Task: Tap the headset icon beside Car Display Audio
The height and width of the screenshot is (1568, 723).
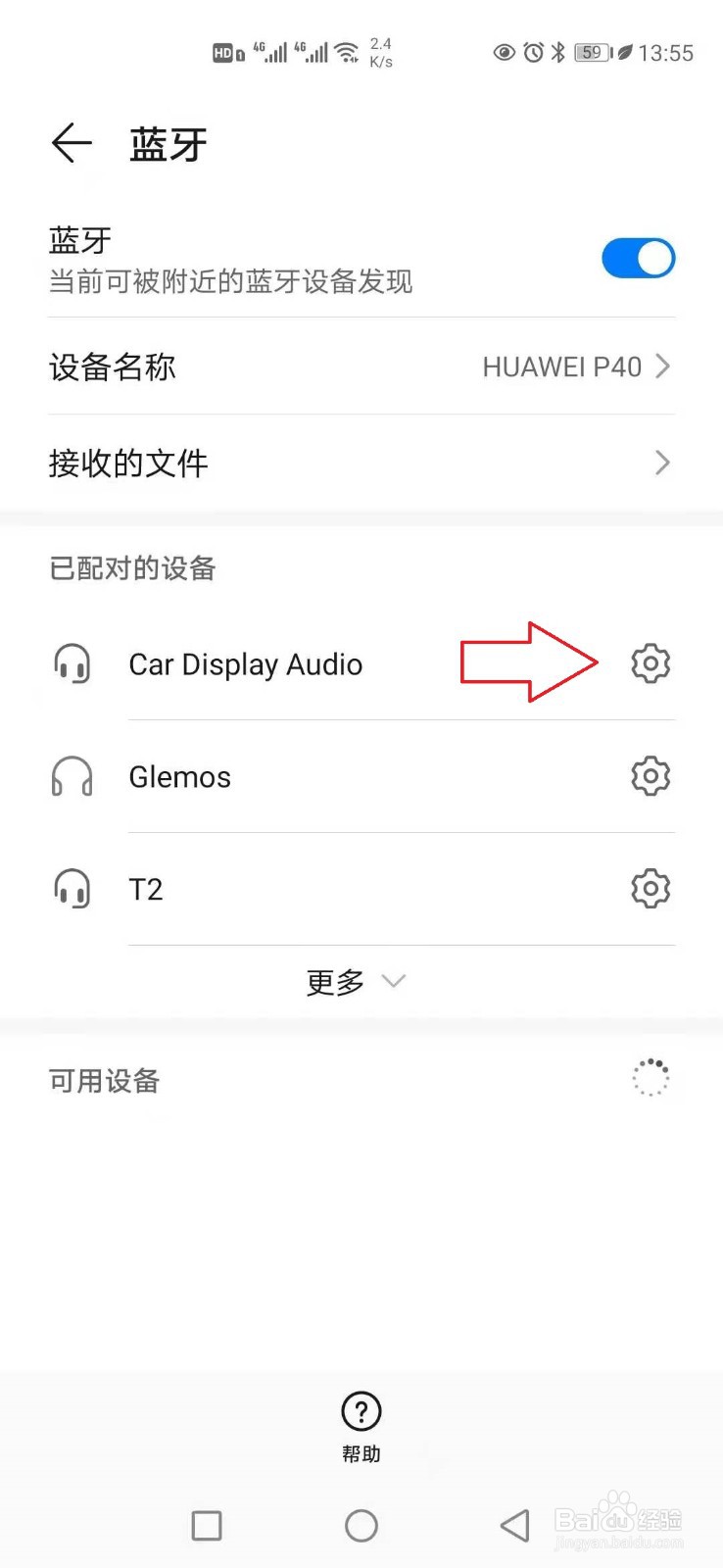Action: tap(71, 663)
